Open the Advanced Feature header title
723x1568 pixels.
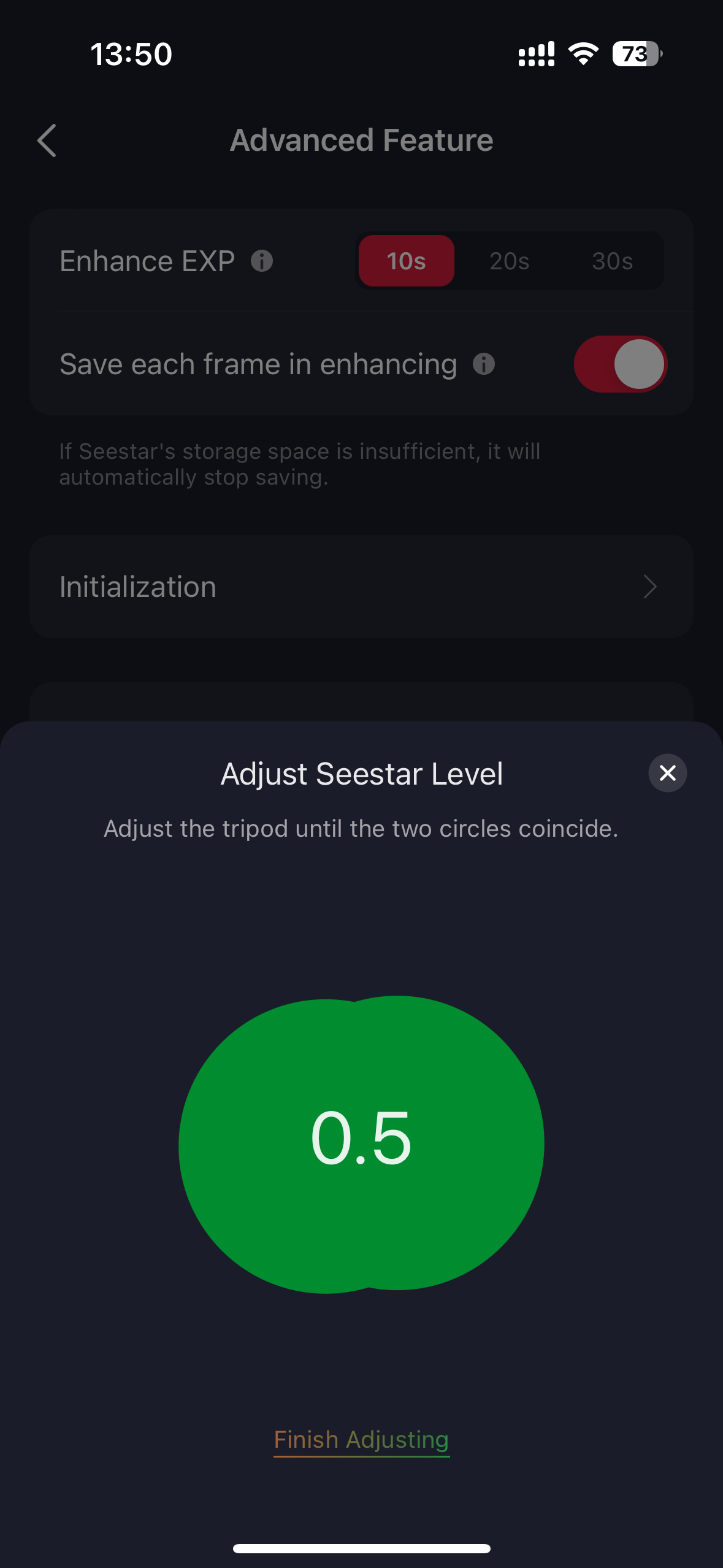pos(361,140)
